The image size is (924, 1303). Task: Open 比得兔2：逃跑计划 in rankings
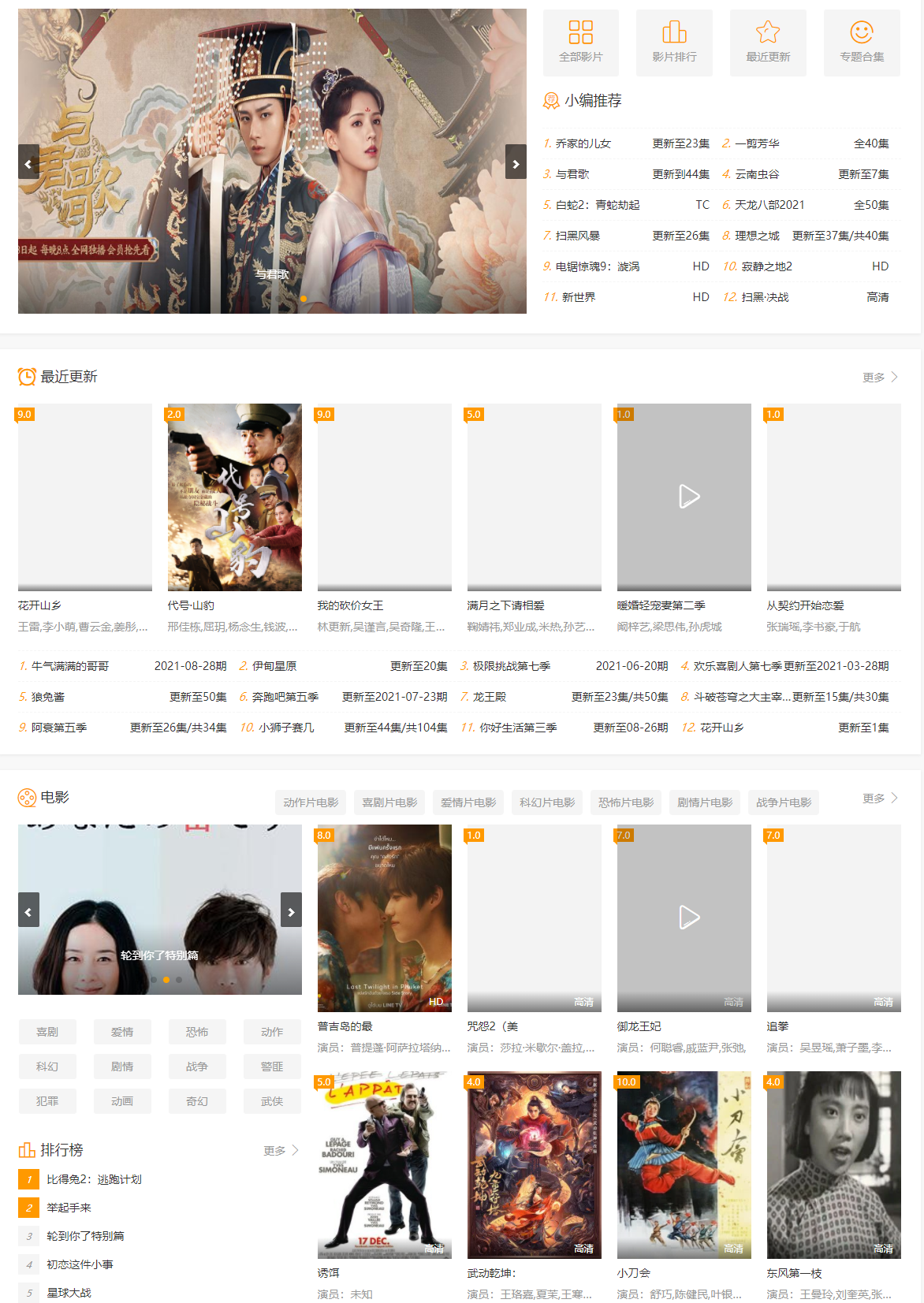94,1179
